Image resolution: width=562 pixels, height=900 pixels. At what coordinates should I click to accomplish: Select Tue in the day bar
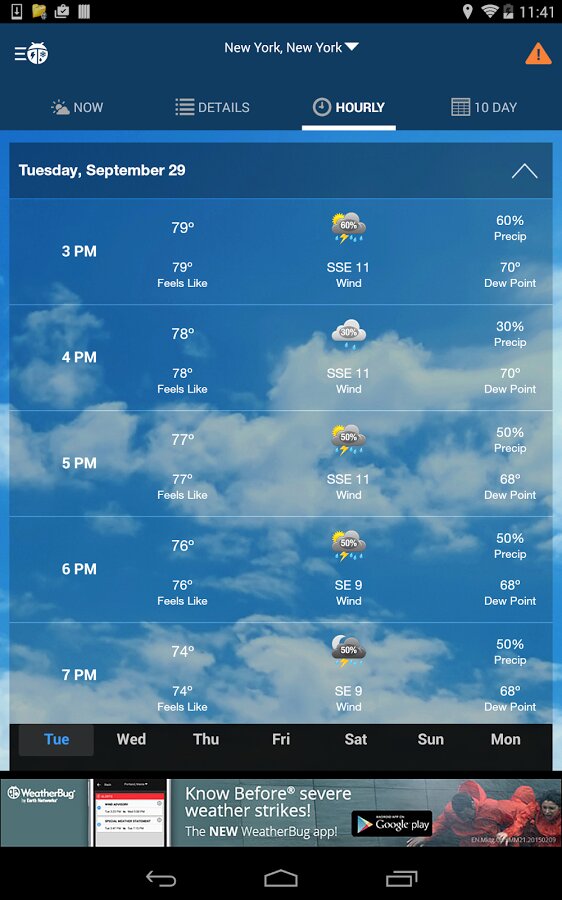[56, 739]
